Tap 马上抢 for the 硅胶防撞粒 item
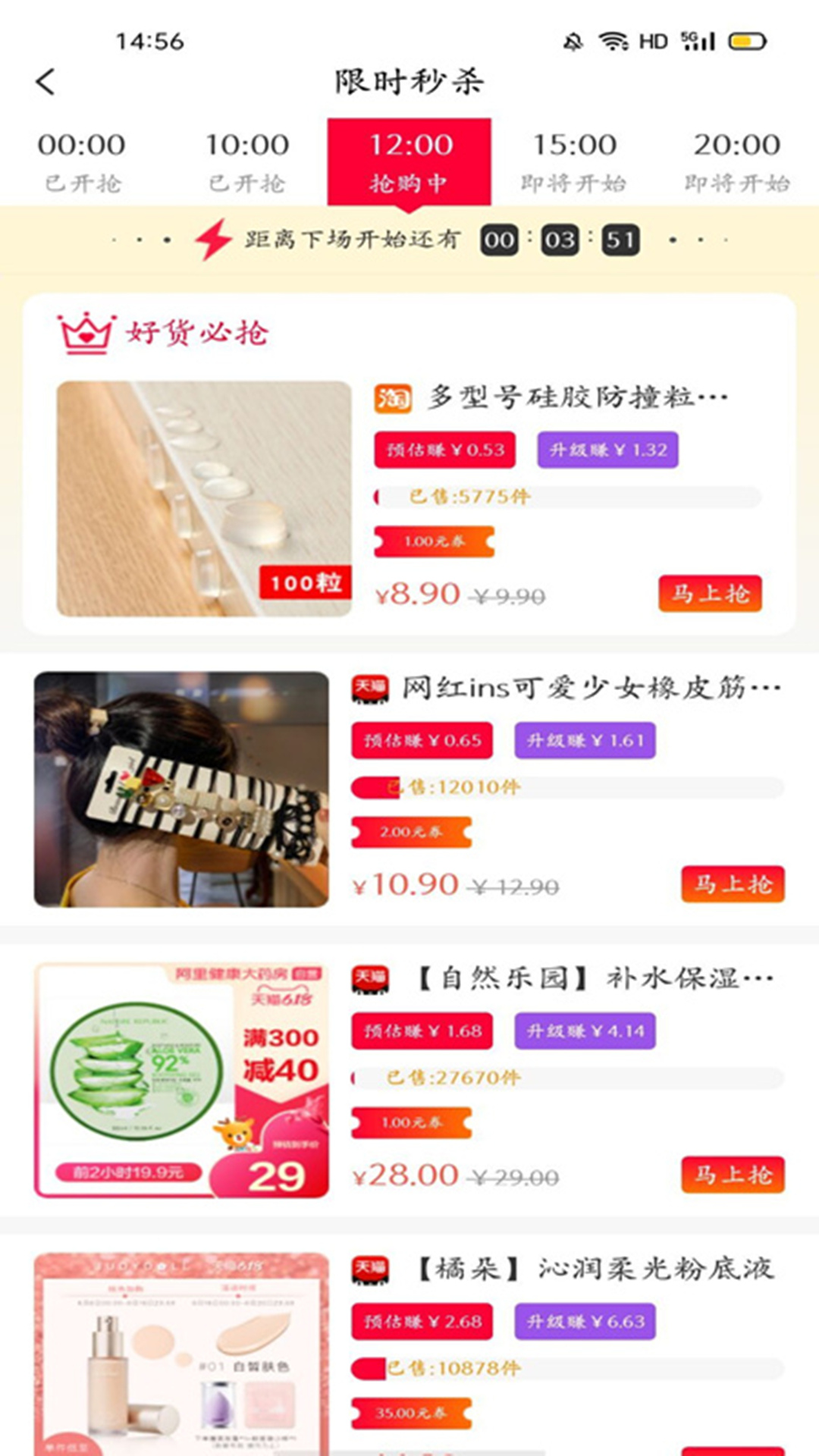 710,593
